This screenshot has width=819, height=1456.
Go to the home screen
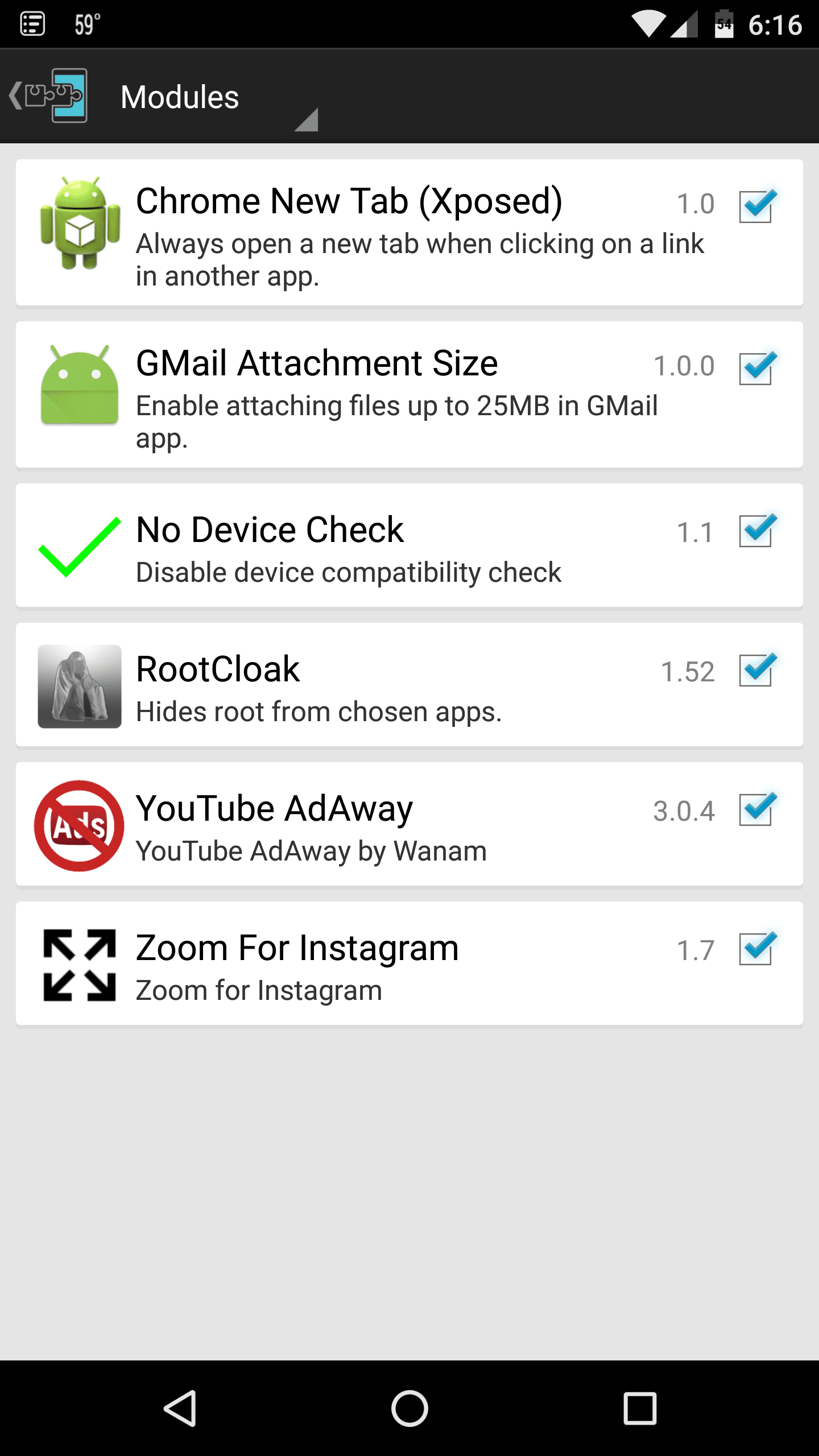pos(409,1408)
